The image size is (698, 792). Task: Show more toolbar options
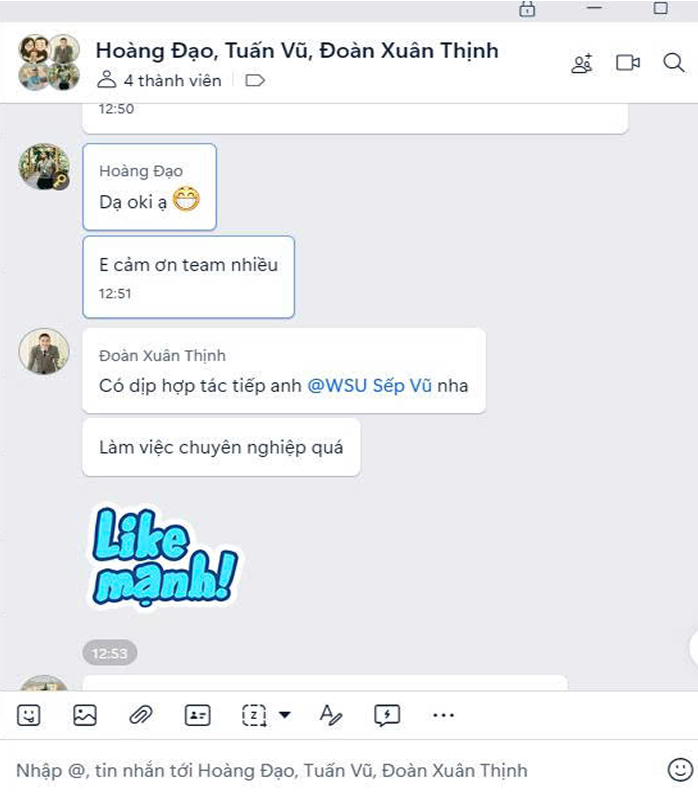click(x=443, y=715)
